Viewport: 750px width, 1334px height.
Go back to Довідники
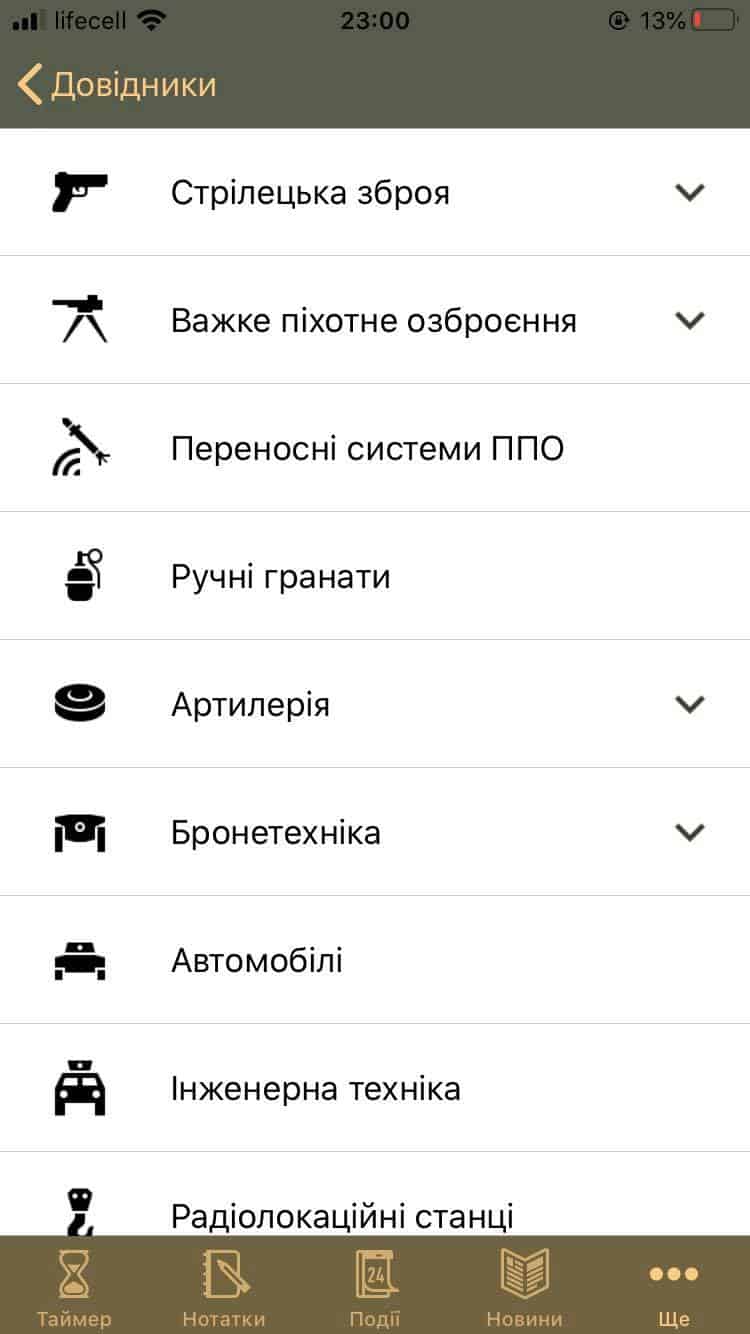click(118, 85)
